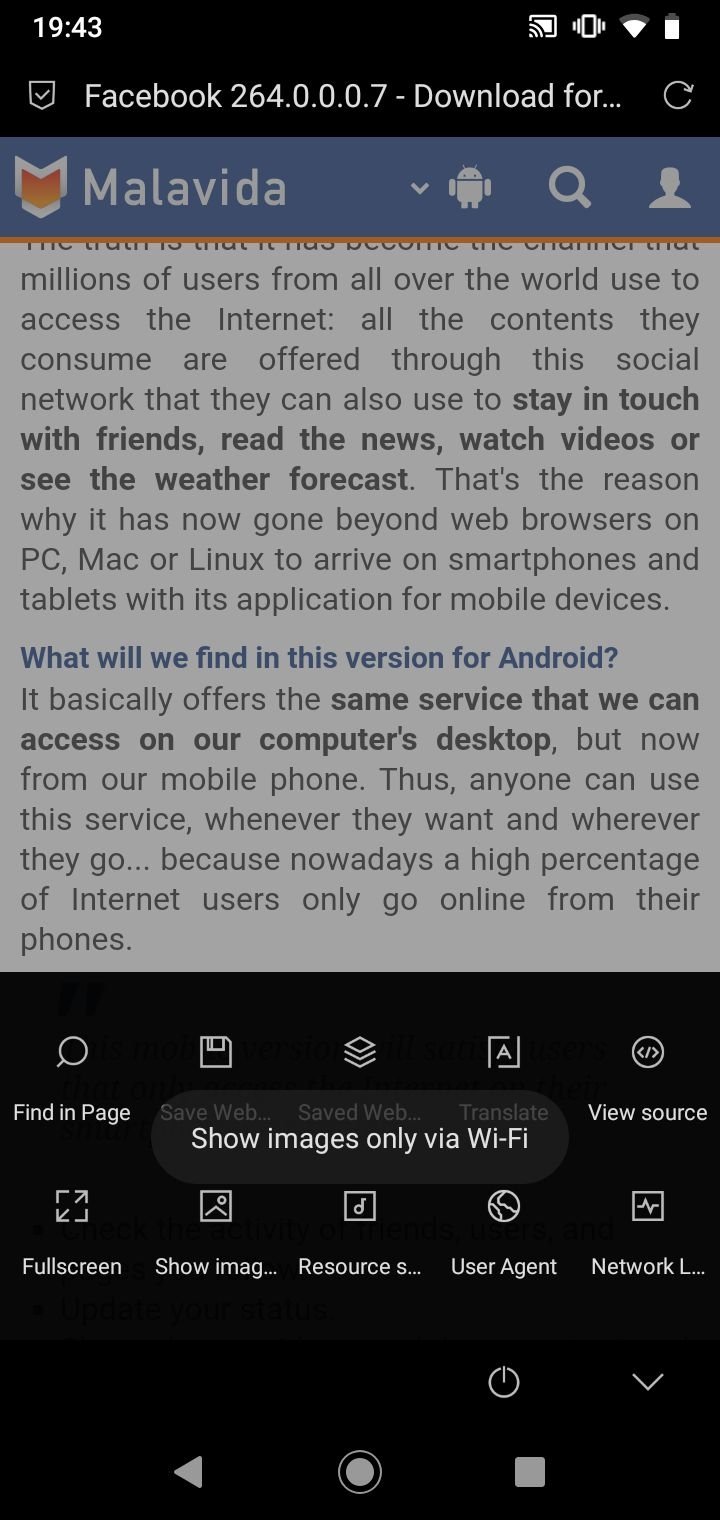Viewport: 720px width, 1520px height.
Task: Go back using system back button
Action: click(188, 1471)
